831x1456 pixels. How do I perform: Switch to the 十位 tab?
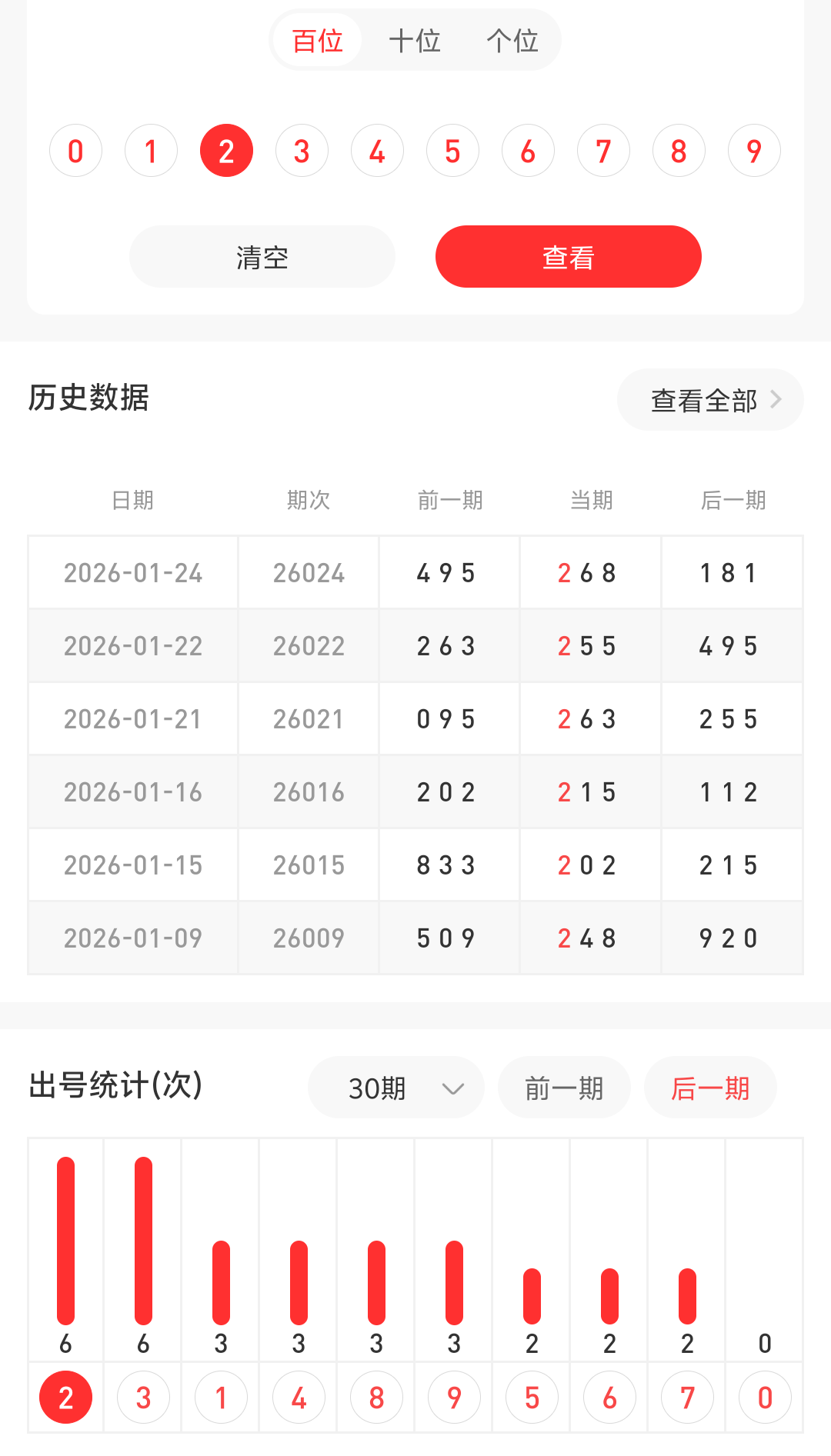click(x=415, y=41)
